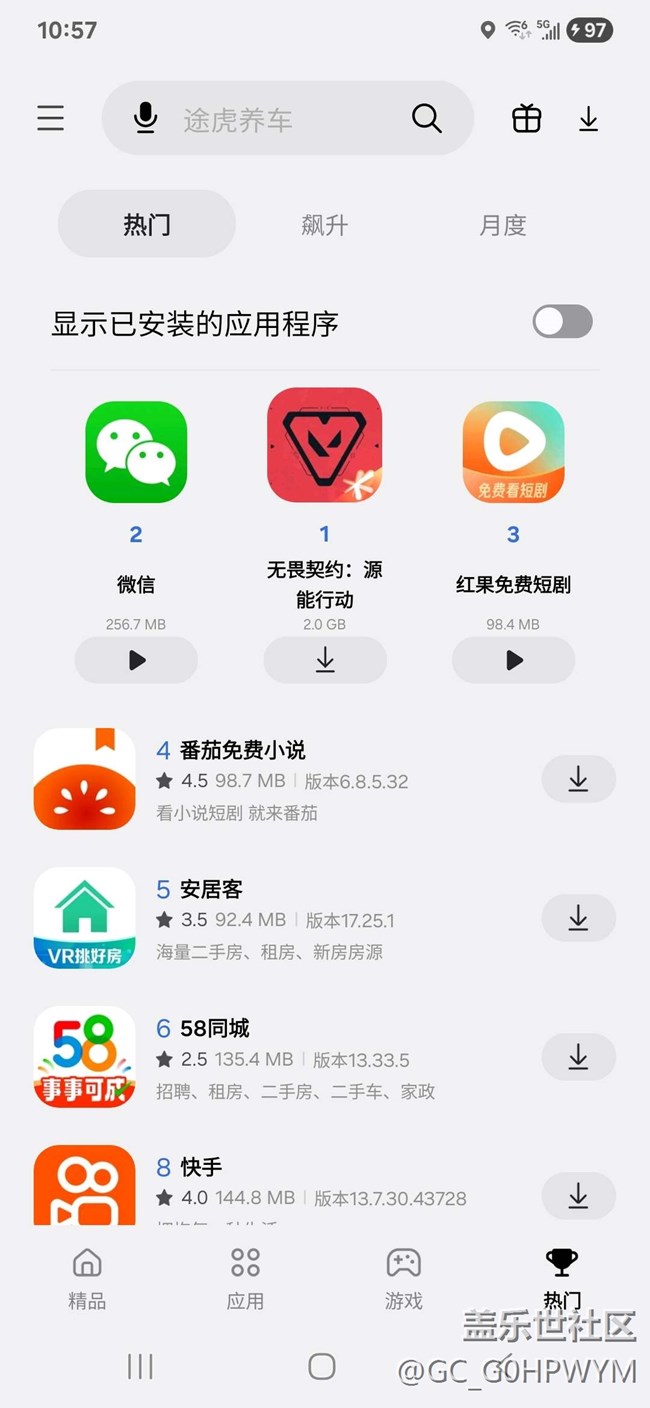Open the downloads icon in top bar
The image size is (650, 1408).
pyautogui.click(x=589, y=119)
